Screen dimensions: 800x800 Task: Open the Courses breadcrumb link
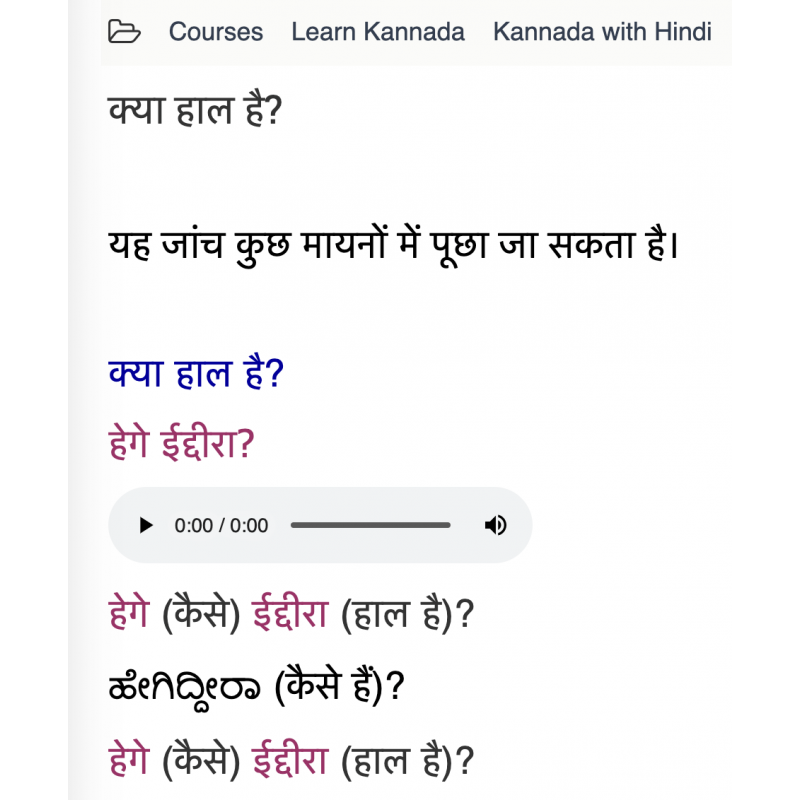[x=215, y=32]
